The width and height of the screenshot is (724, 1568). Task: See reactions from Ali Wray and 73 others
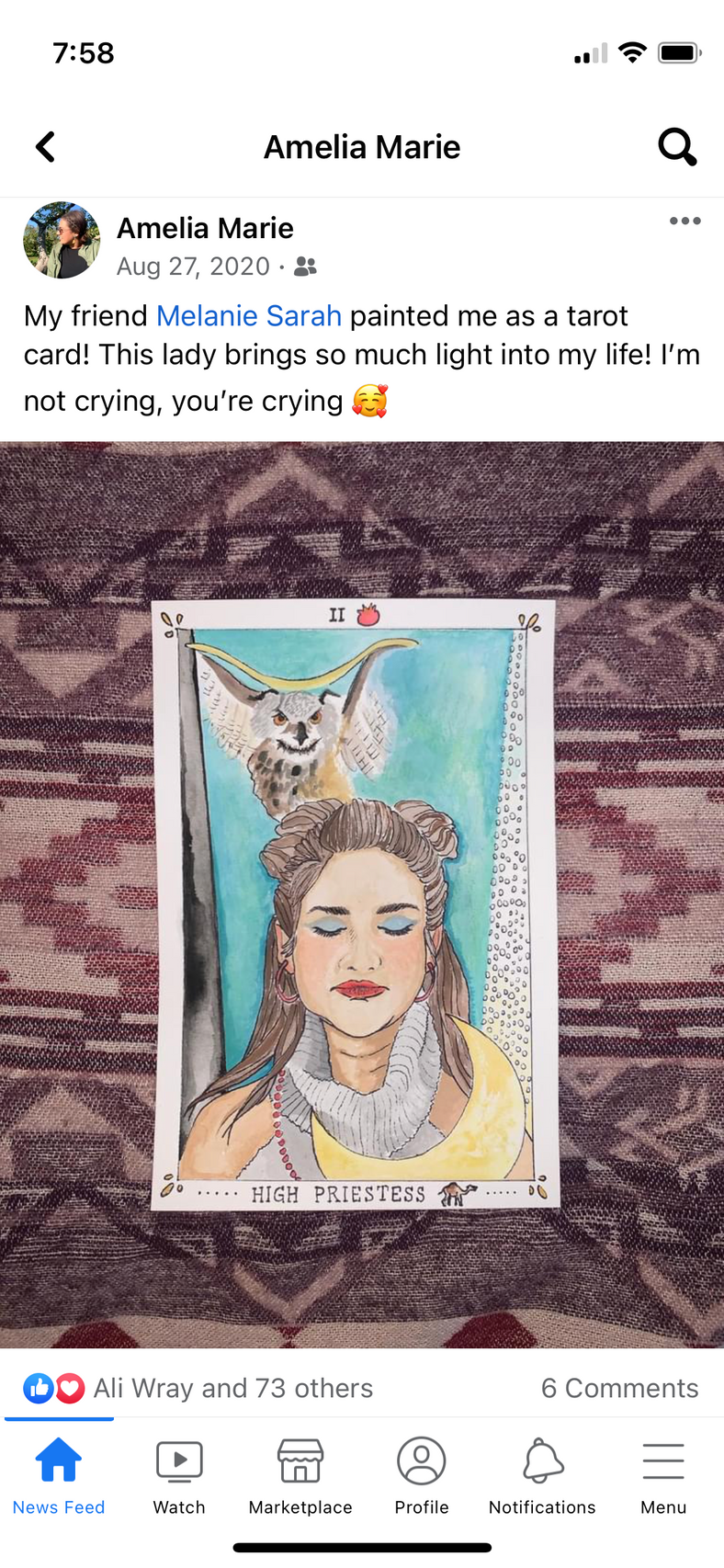point(232,1388)
